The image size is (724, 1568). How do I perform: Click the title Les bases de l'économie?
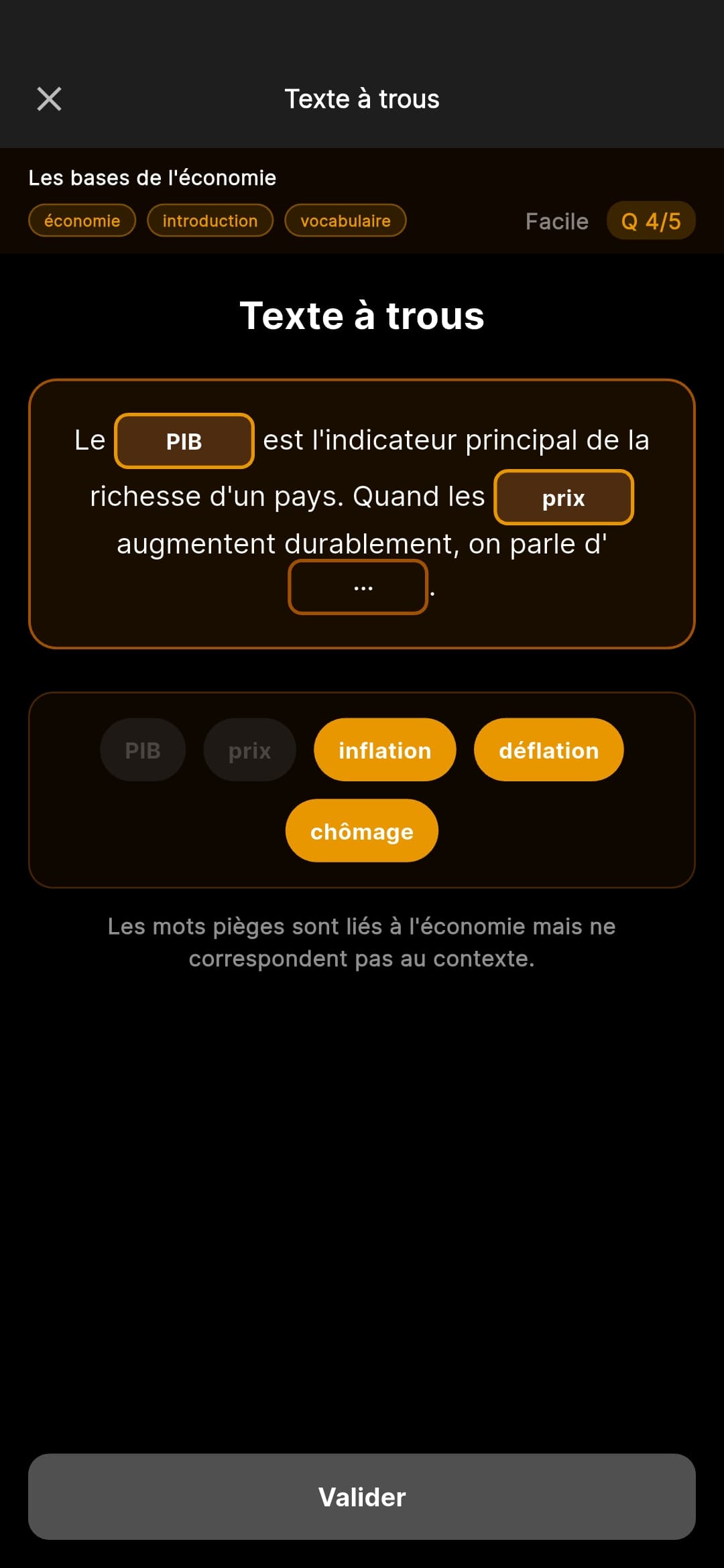152,177
